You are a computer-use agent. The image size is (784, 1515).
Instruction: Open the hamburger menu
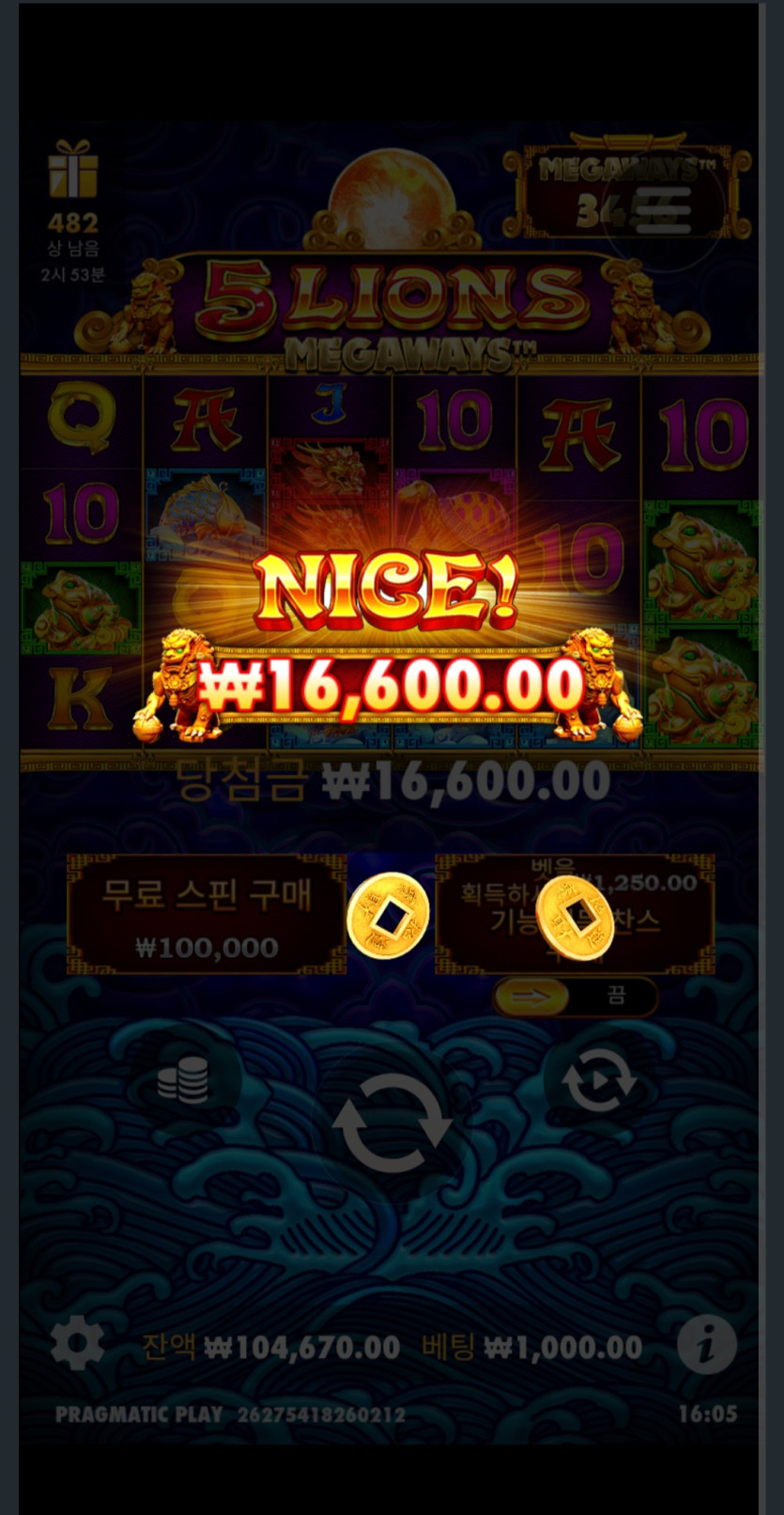click(x=664, y=209)
